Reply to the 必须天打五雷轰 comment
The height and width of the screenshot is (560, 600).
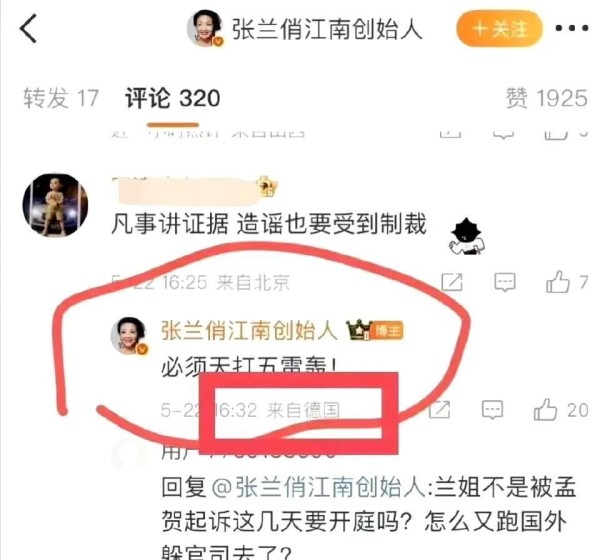[492, 410]
